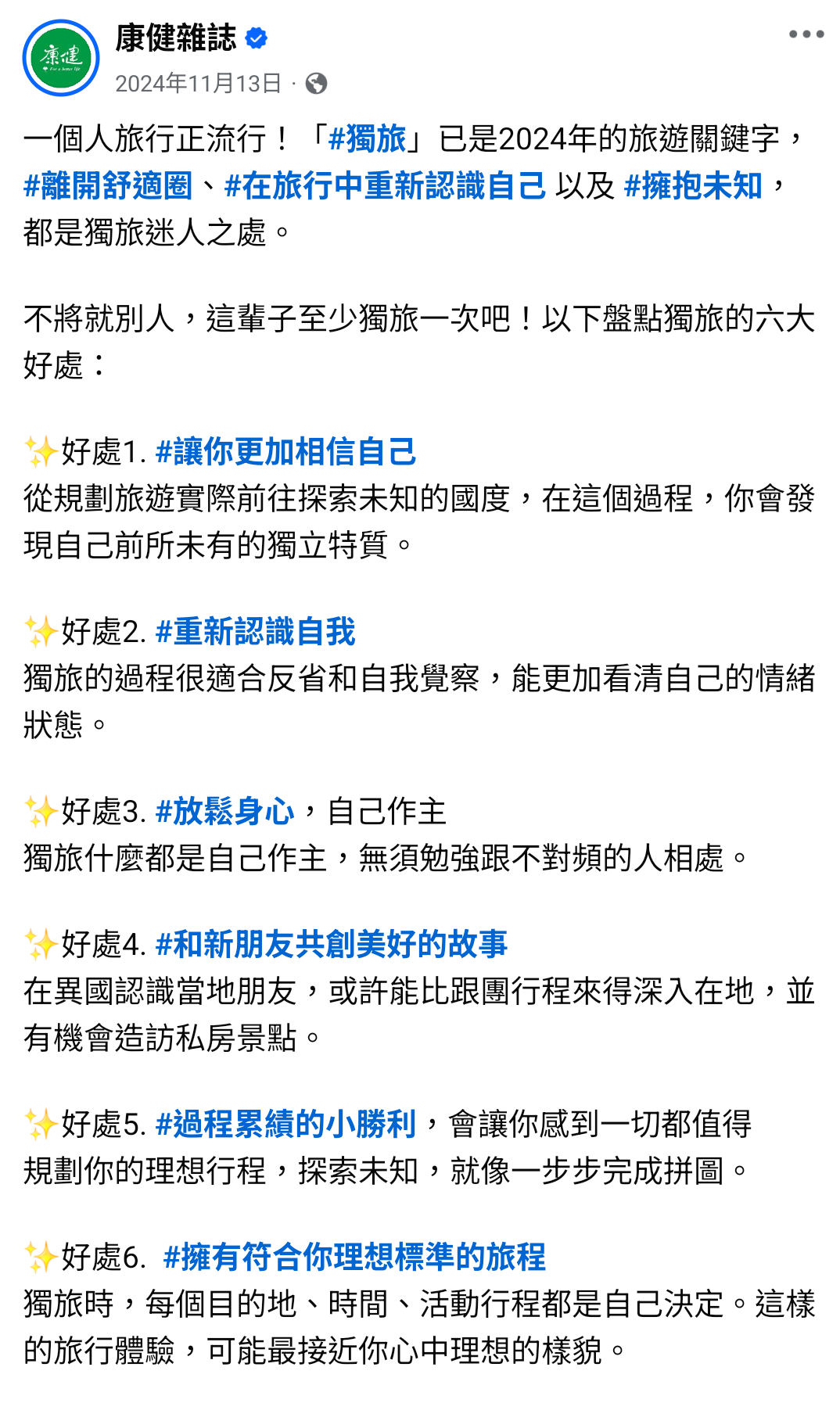Open the post's three-dot overflow menu
840x1403 pixels.
tap(806, 34)
